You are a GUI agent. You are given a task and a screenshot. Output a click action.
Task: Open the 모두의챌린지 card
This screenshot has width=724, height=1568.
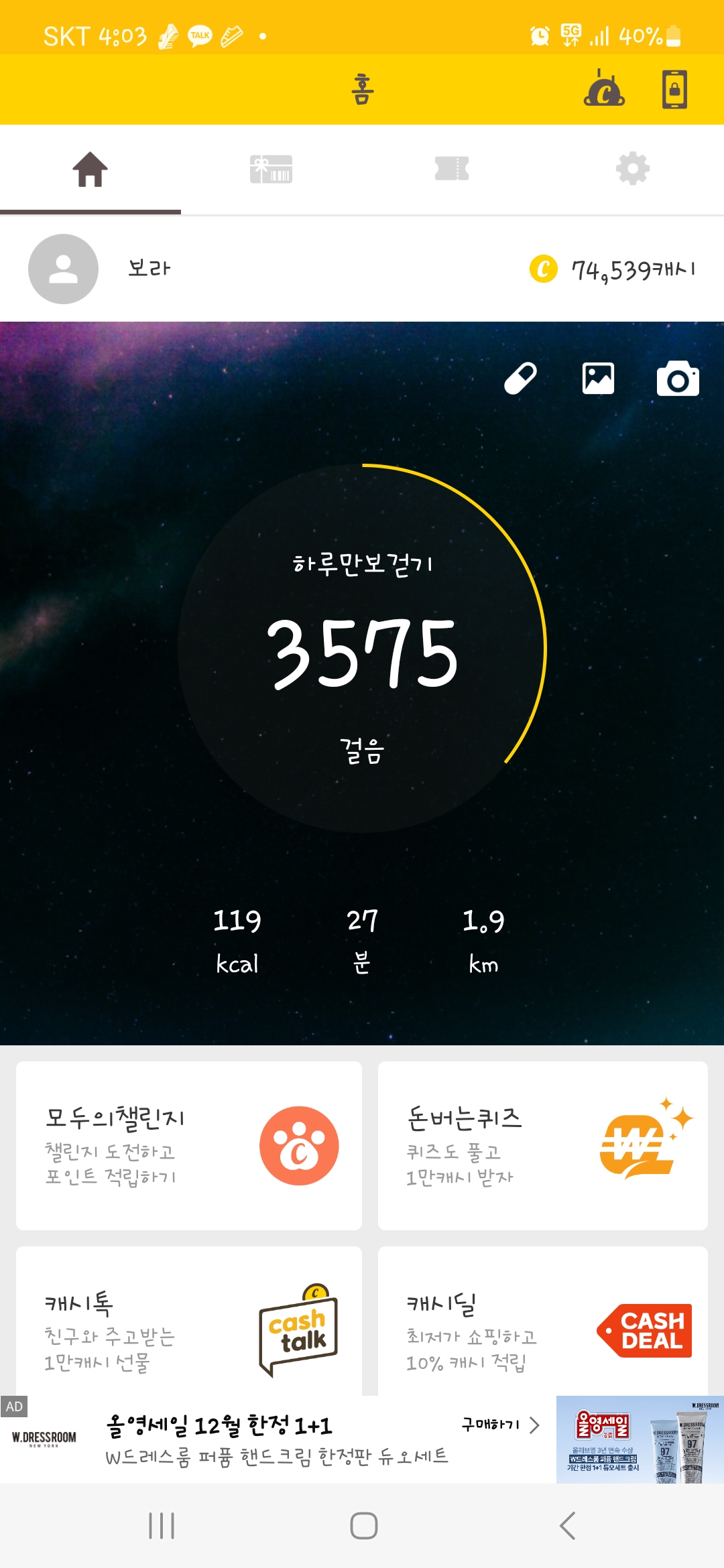189,1146
